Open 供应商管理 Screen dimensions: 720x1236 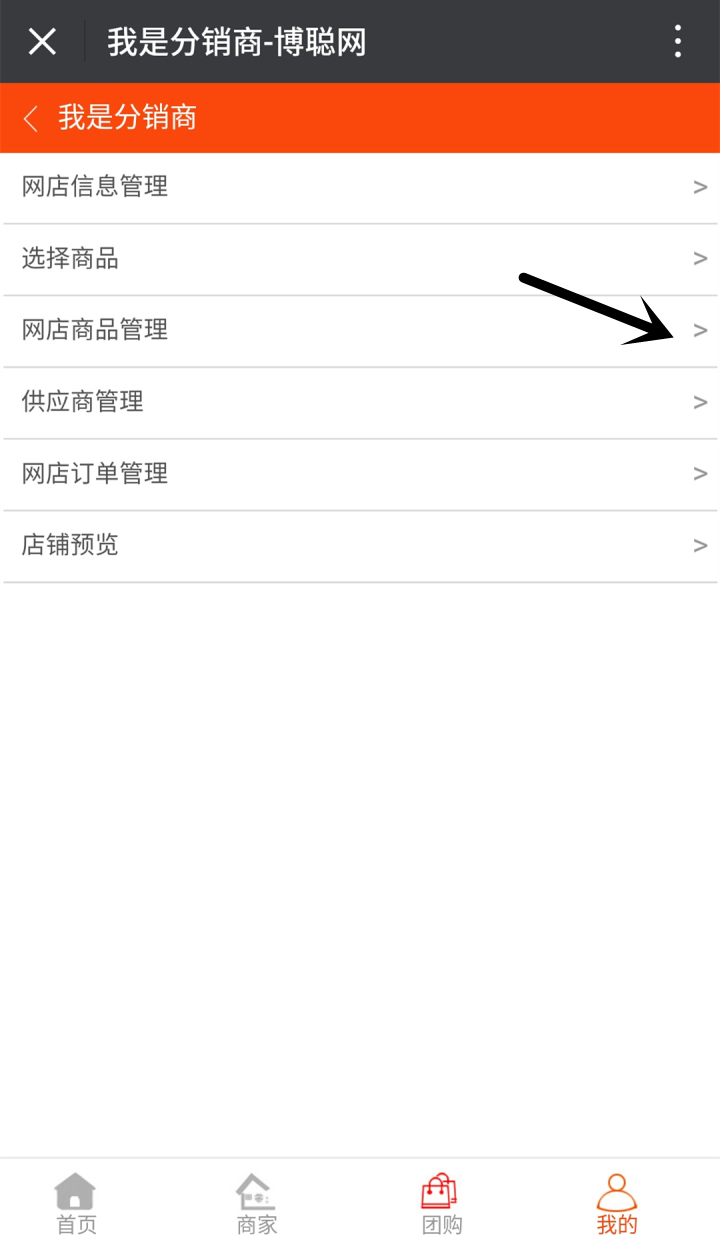click(x=360, y=403)
